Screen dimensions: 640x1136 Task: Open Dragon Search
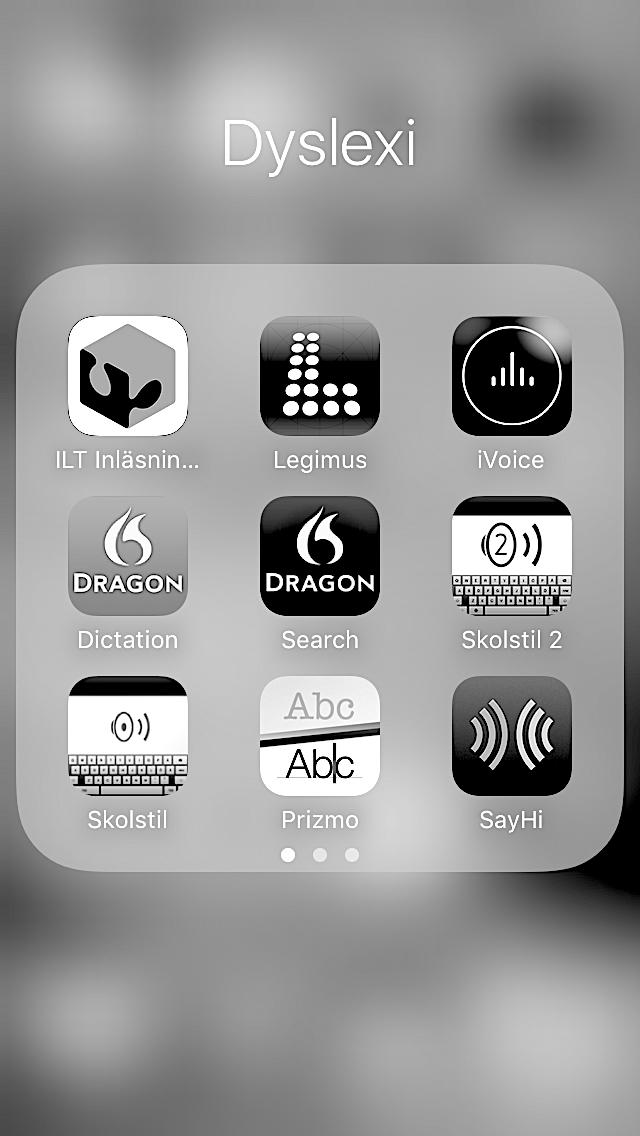point(320,556)
